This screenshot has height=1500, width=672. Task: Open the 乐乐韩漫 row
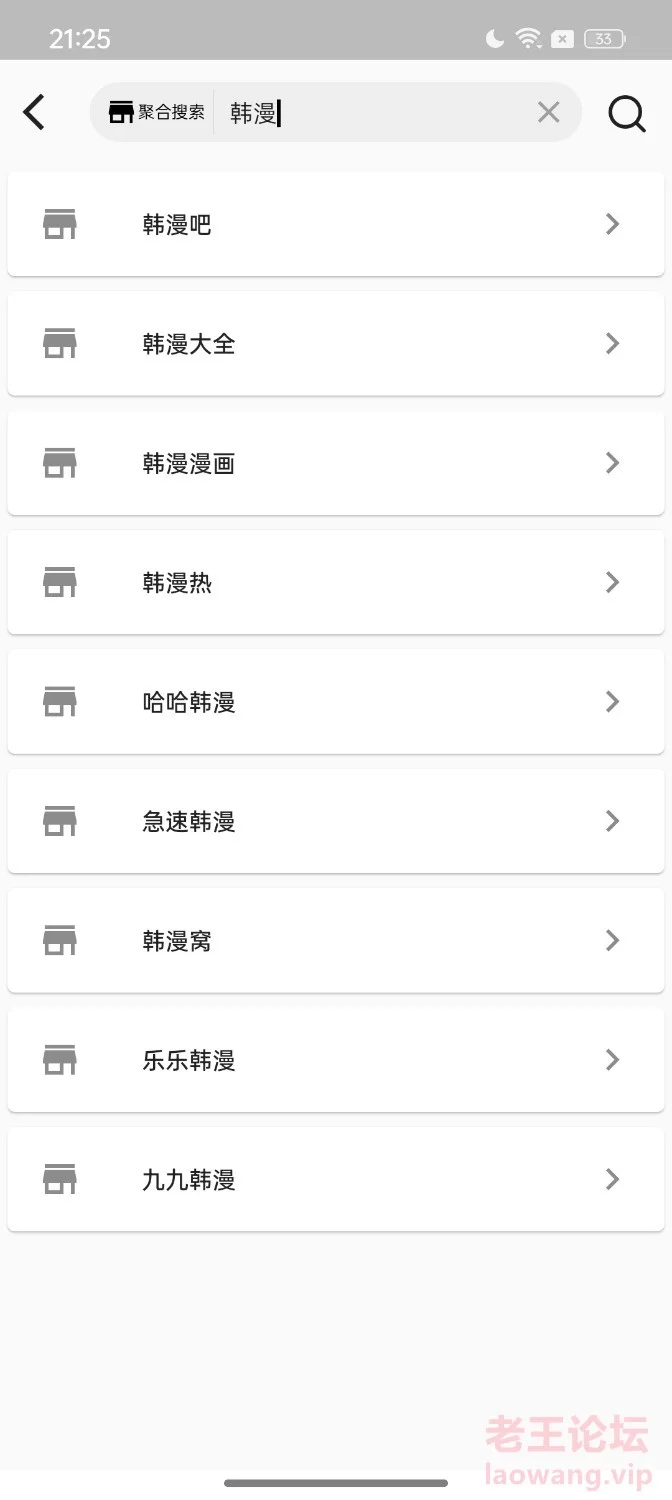coord(336,1060)
